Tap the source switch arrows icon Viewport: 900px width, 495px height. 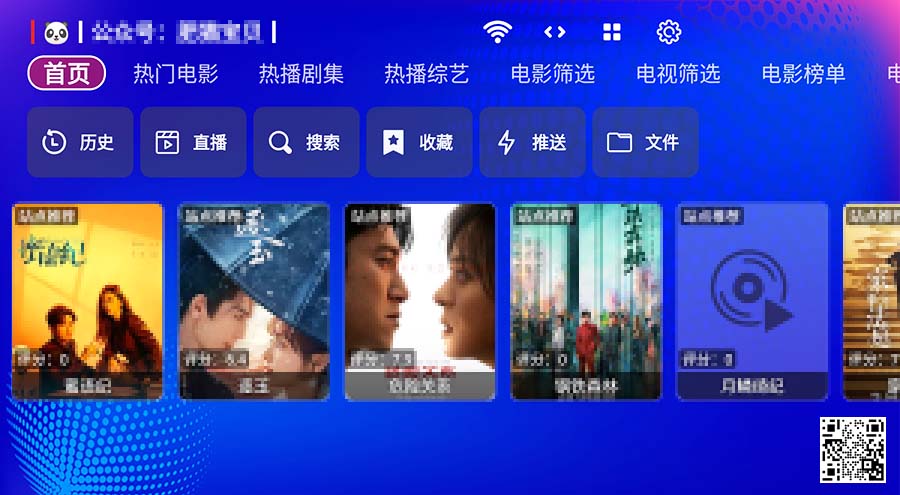point(555,32)
